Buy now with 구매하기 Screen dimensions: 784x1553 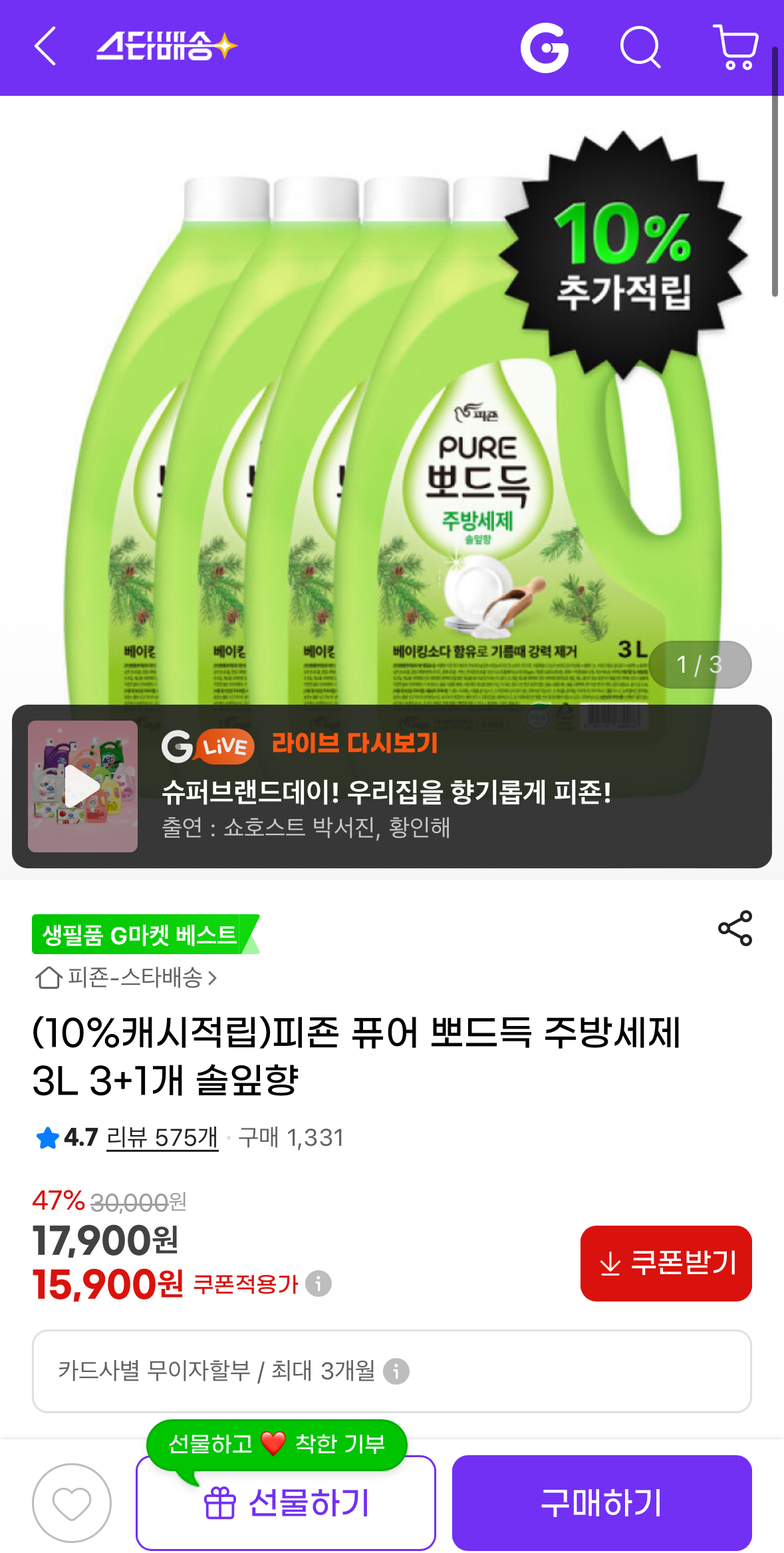click(602, 1502)
